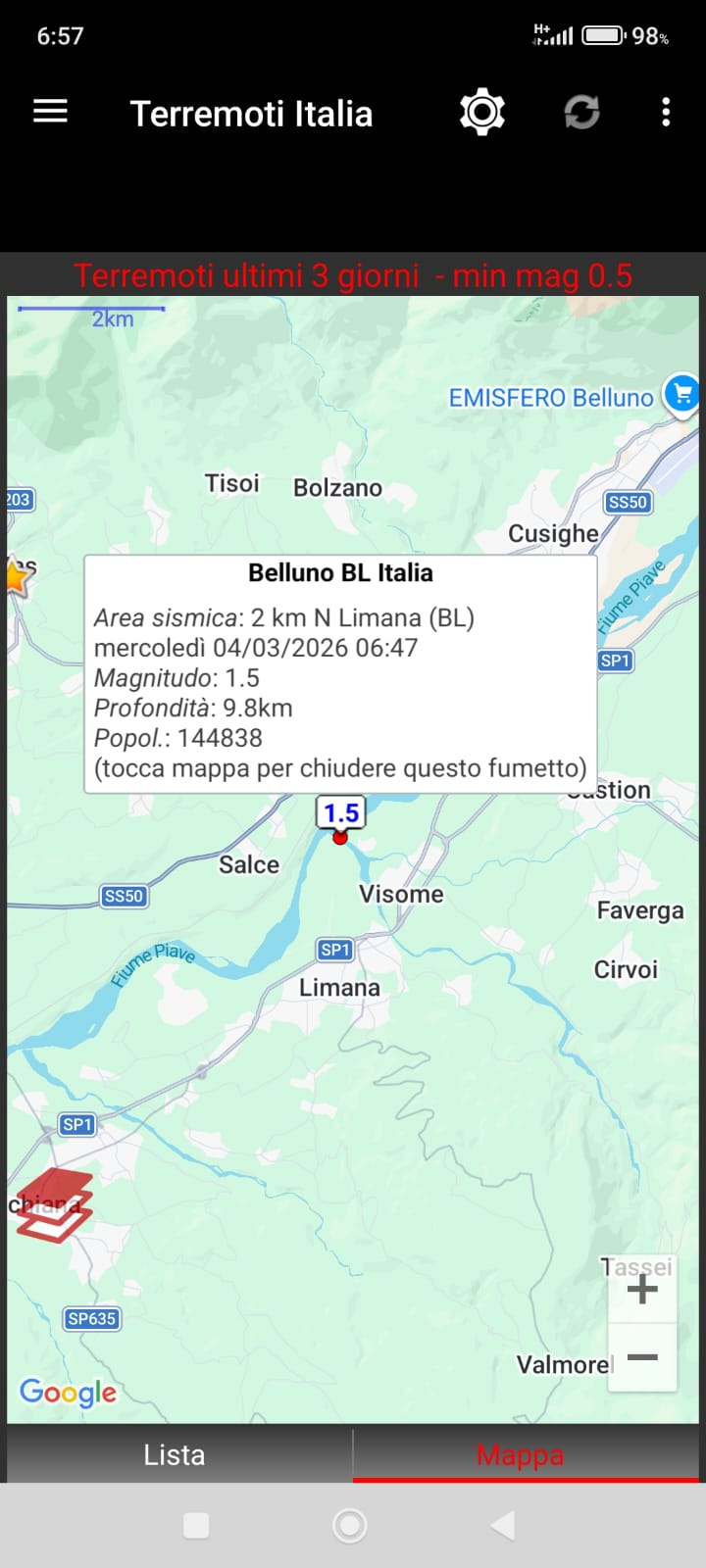Change map layers with red stack icon
The height and width of the screenshot is (1568, 706).
click(55, 1205)
